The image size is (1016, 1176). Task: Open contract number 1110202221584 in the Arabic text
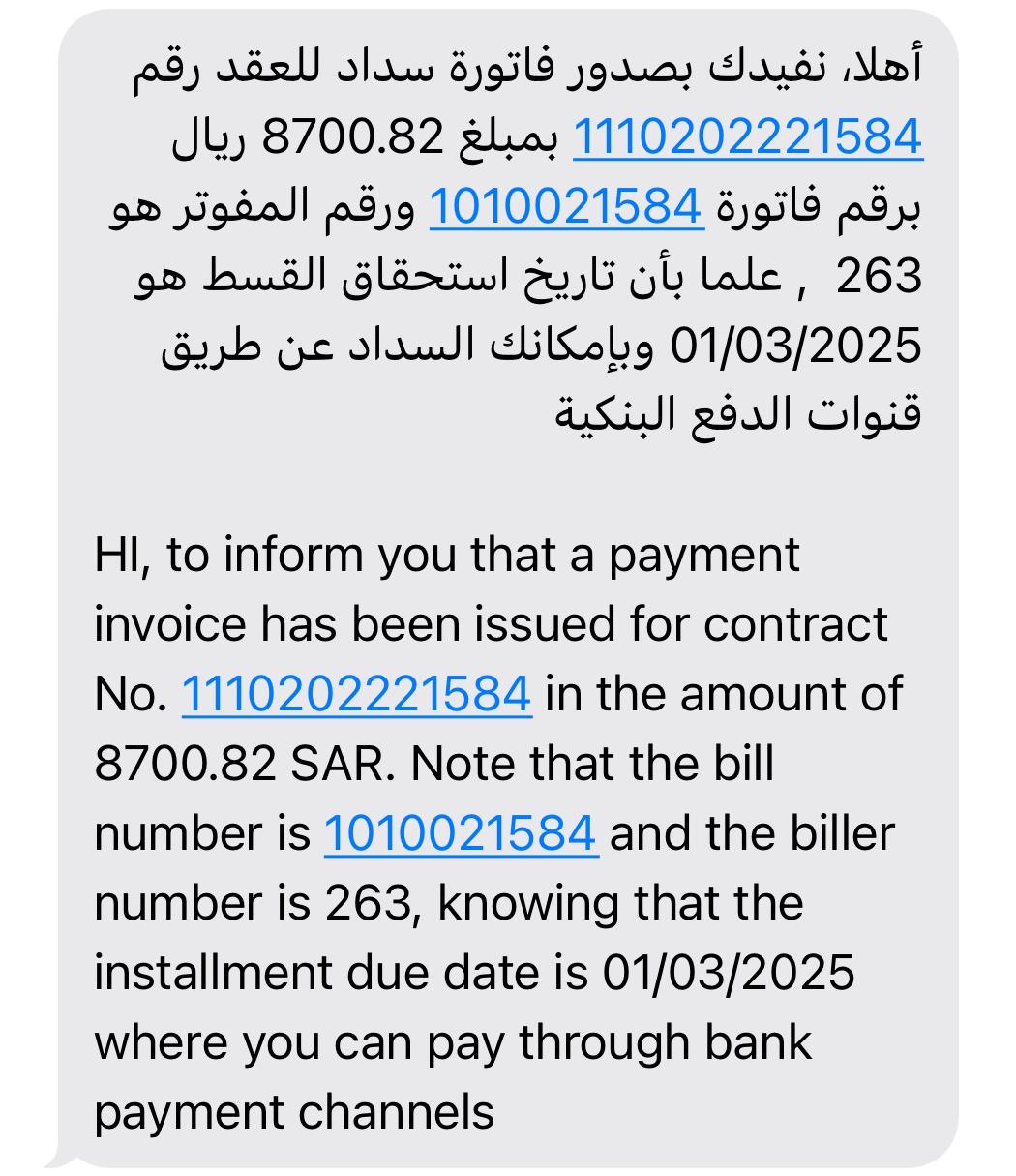(x=748, y=136)
